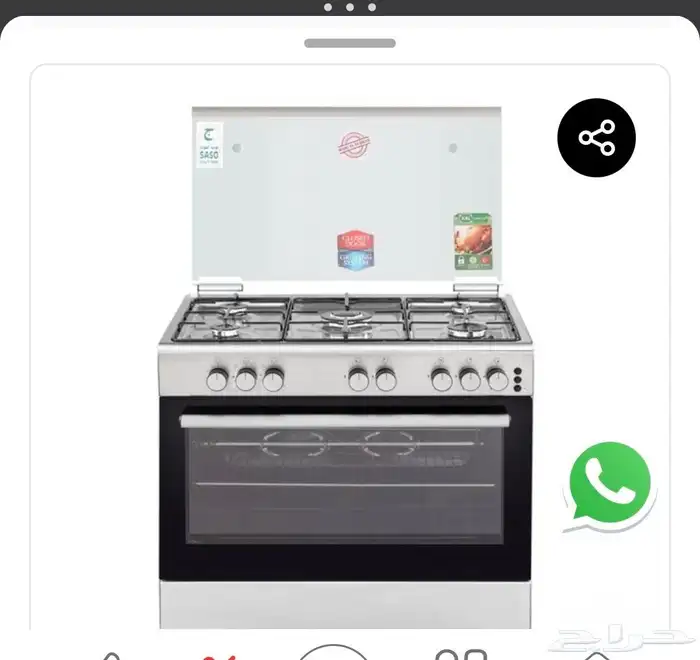Screen dimensions: 700x660
Task: Contact the seller via WhatsApp
Action: pos(610,485)
